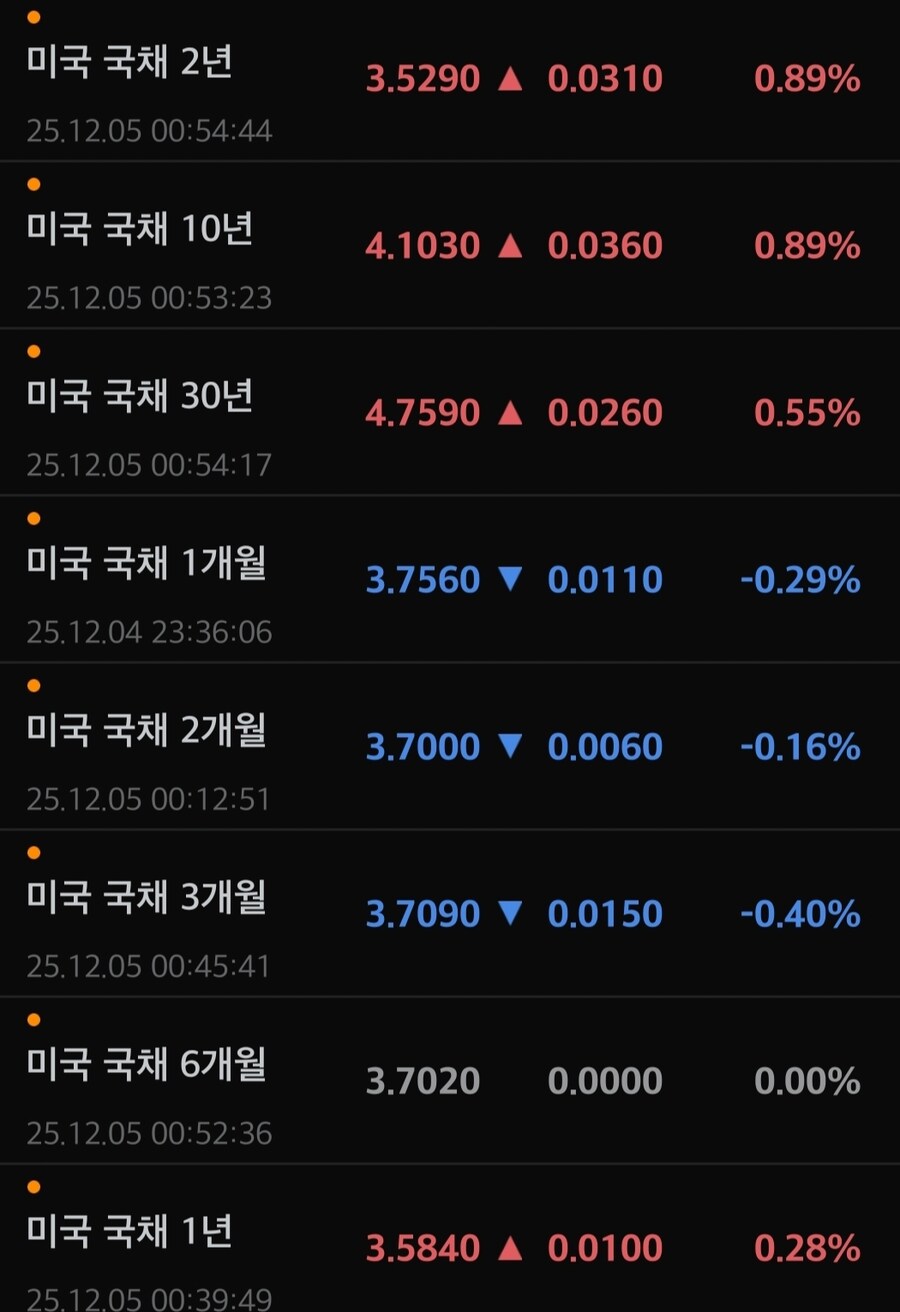Select the red up arrow for 미국 국채 2년
900x1312 pixels.
click(510, 78)
